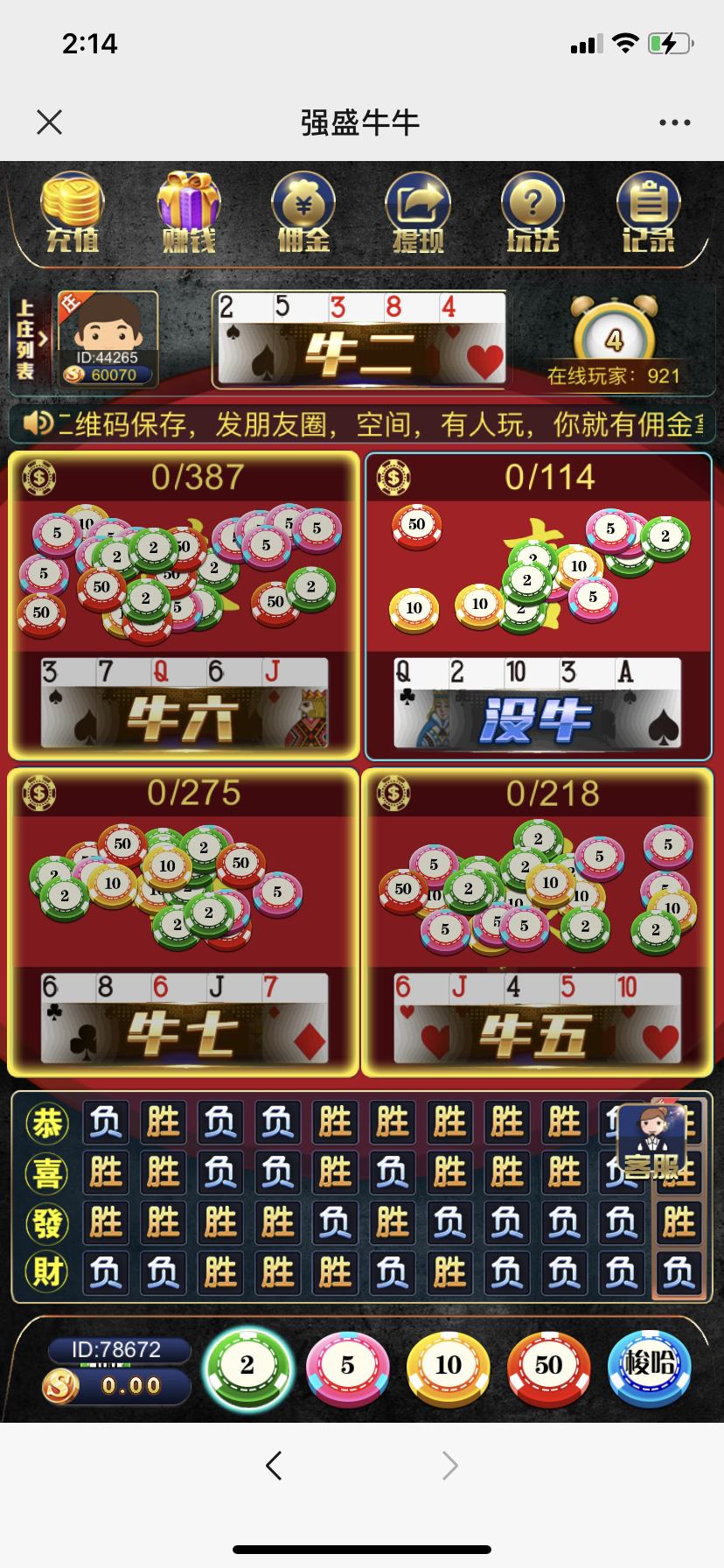Choose the blue 梭哈 all-in chip

coord(649,1366)
